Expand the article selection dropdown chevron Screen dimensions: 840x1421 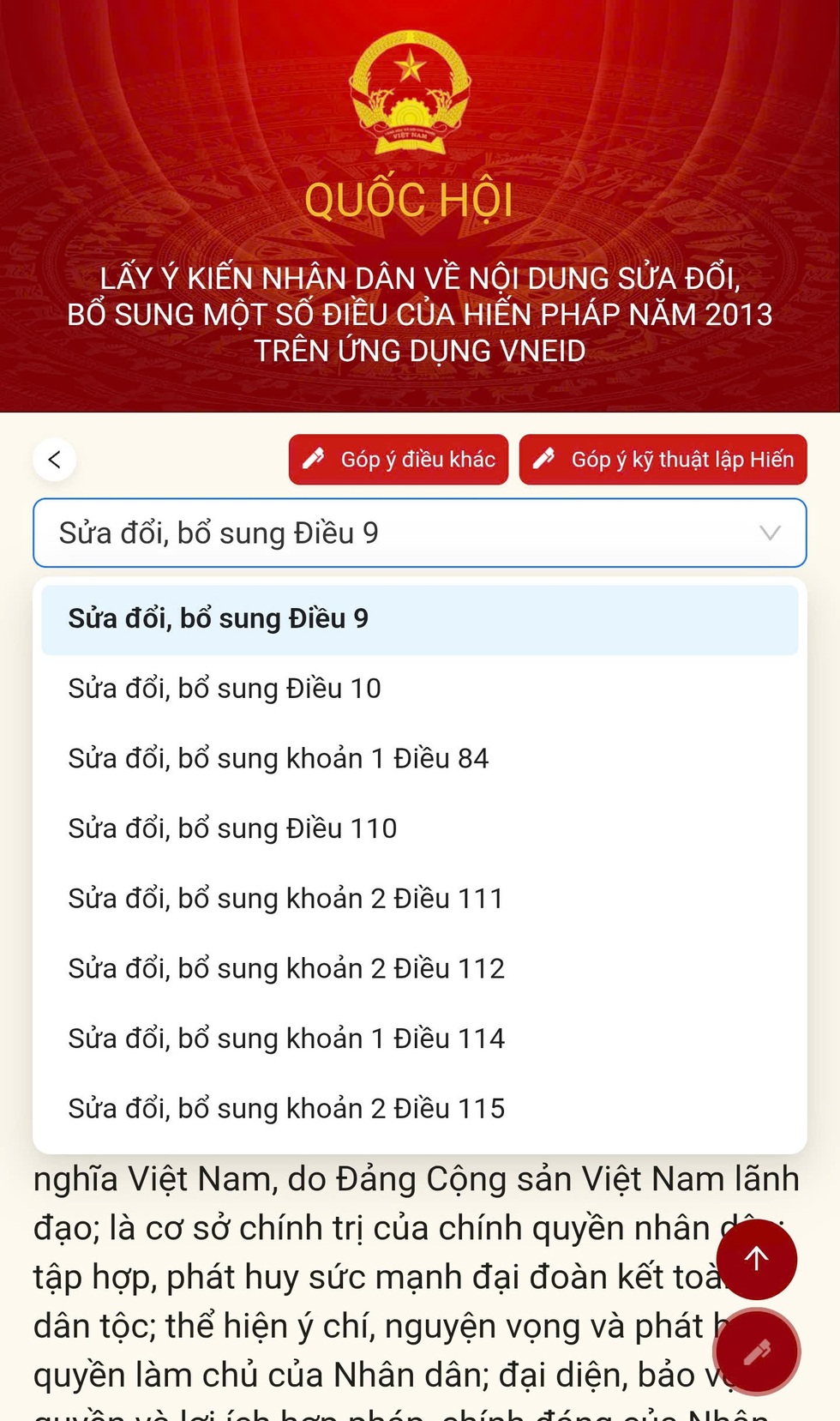pyautogui.click(x=771, y=533)
